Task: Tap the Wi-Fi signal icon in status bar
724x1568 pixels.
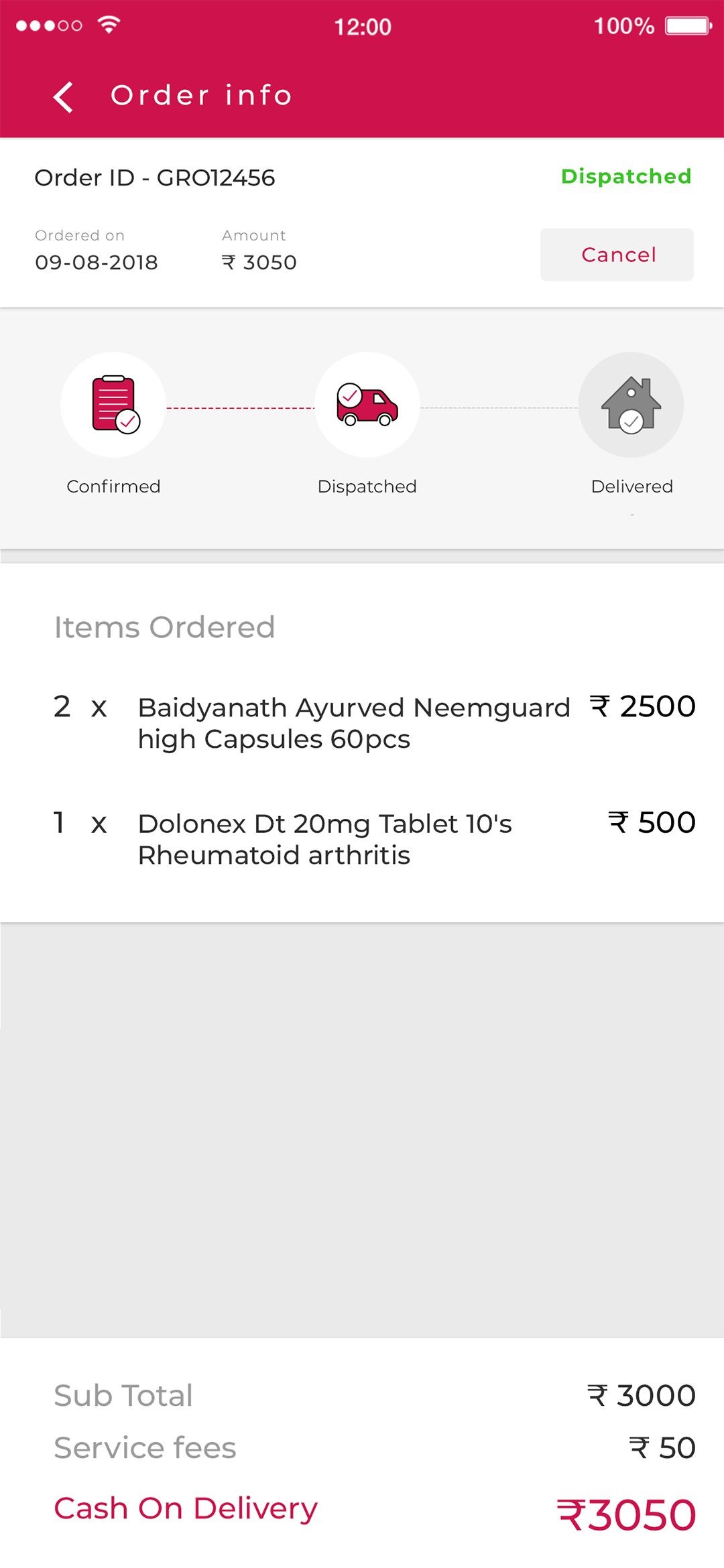Action: point(108,24)
